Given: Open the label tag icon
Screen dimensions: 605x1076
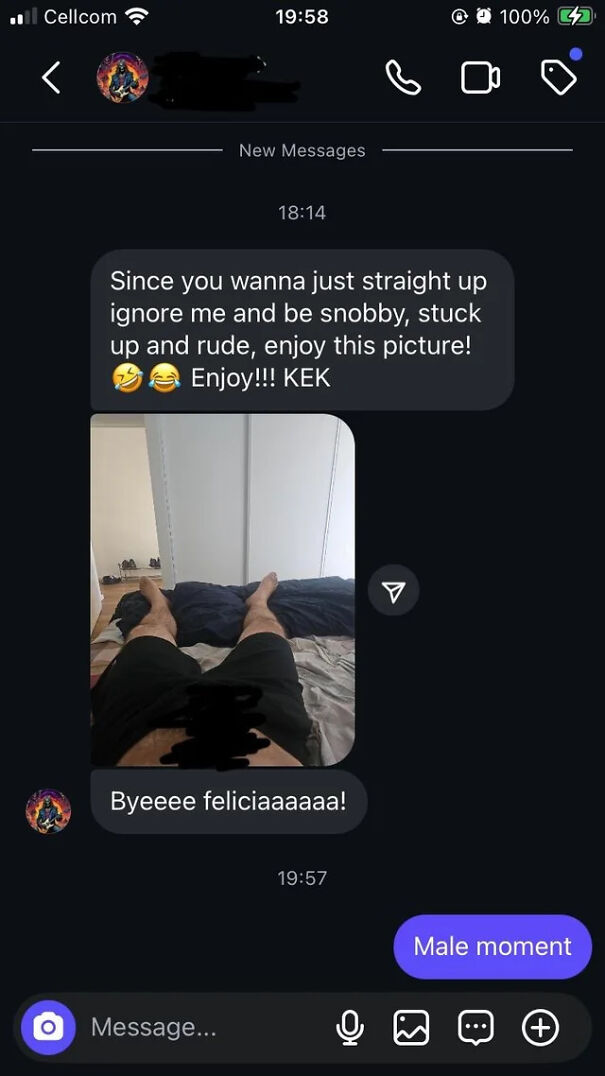Looking at the screenshot, I should (559, 78).
